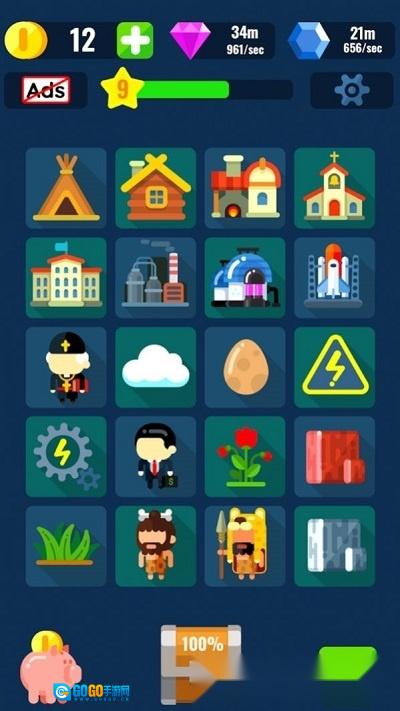Tap the green button at bottom
The width and height of the screenshot is (400, 711).
[347, 663]
